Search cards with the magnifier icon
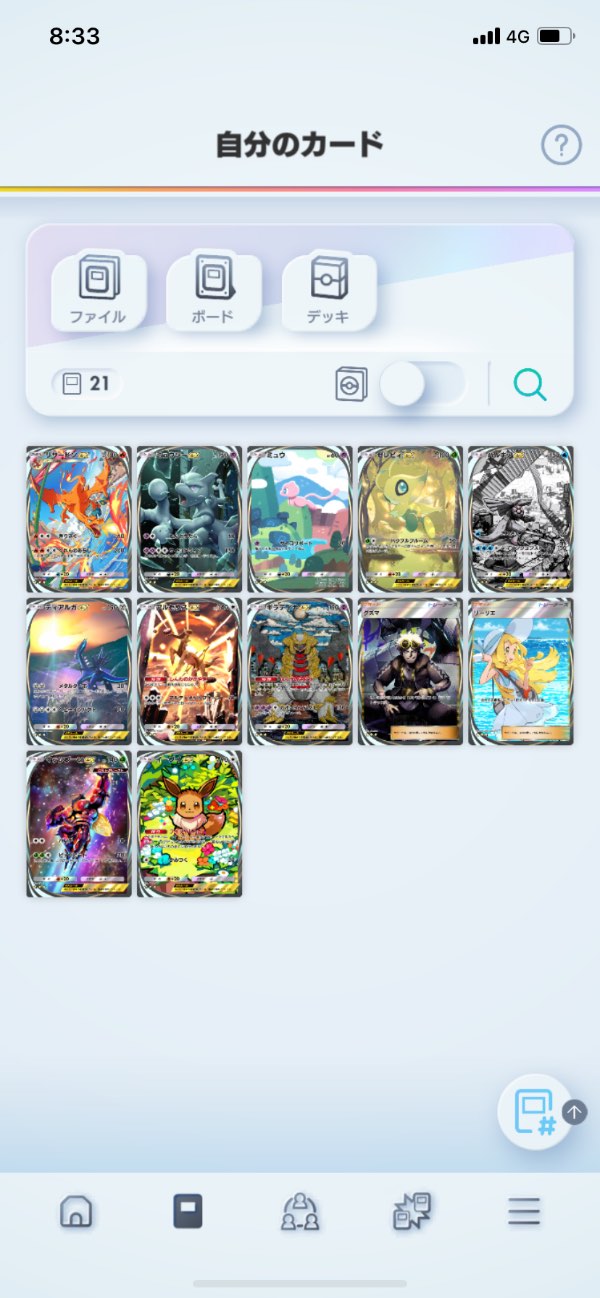The image size is (600, 1298). 530,384
